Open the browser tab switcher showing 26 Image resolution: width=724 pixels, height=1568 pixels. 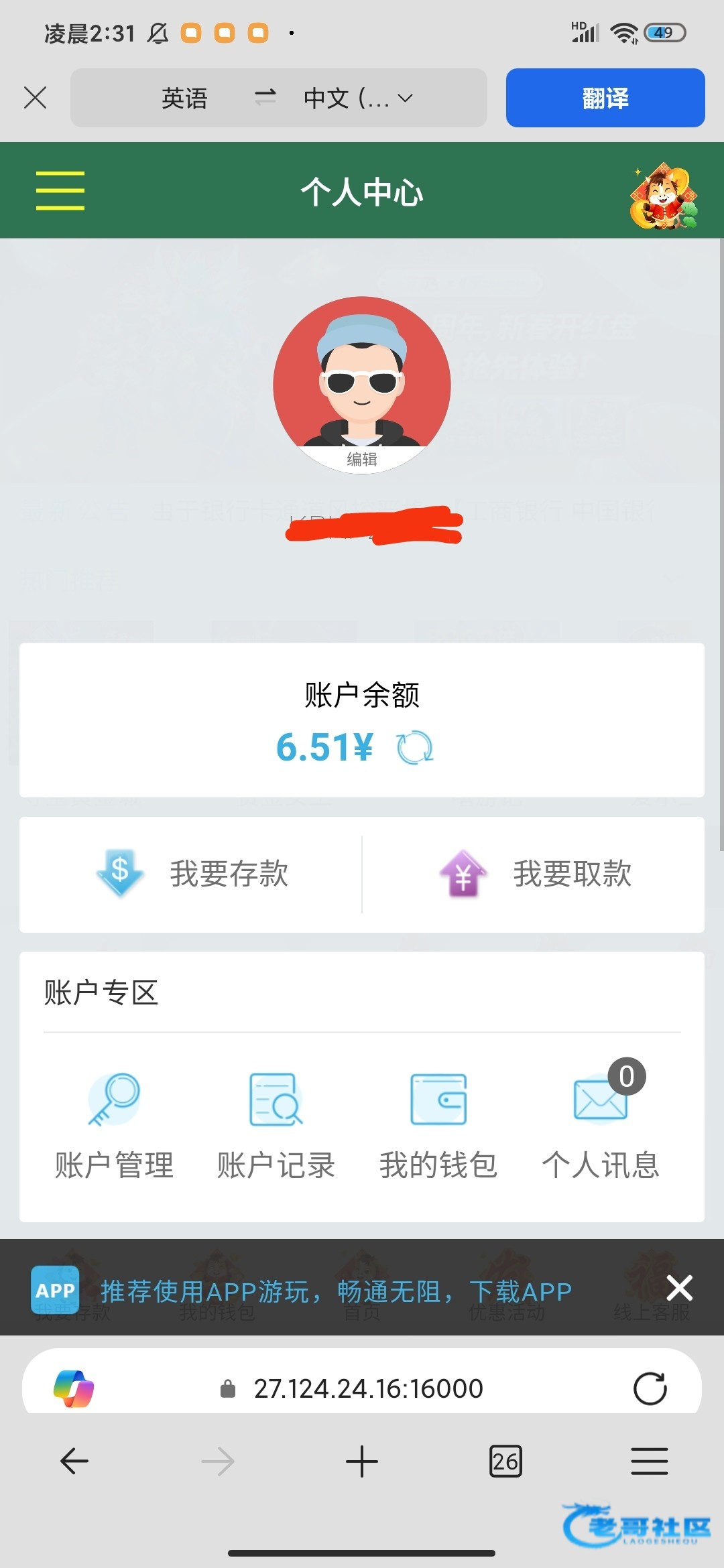click(x=505, y=1461)
